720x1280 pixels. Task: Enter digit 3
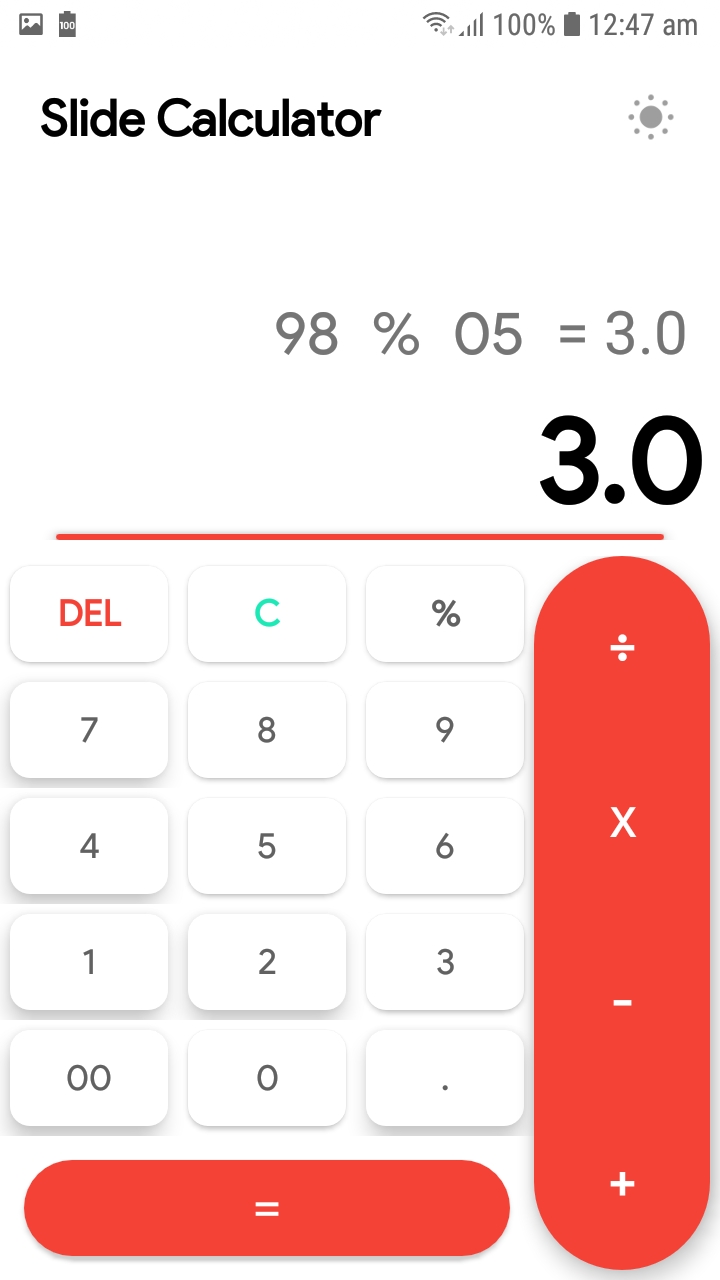click(x=445, y=962)
